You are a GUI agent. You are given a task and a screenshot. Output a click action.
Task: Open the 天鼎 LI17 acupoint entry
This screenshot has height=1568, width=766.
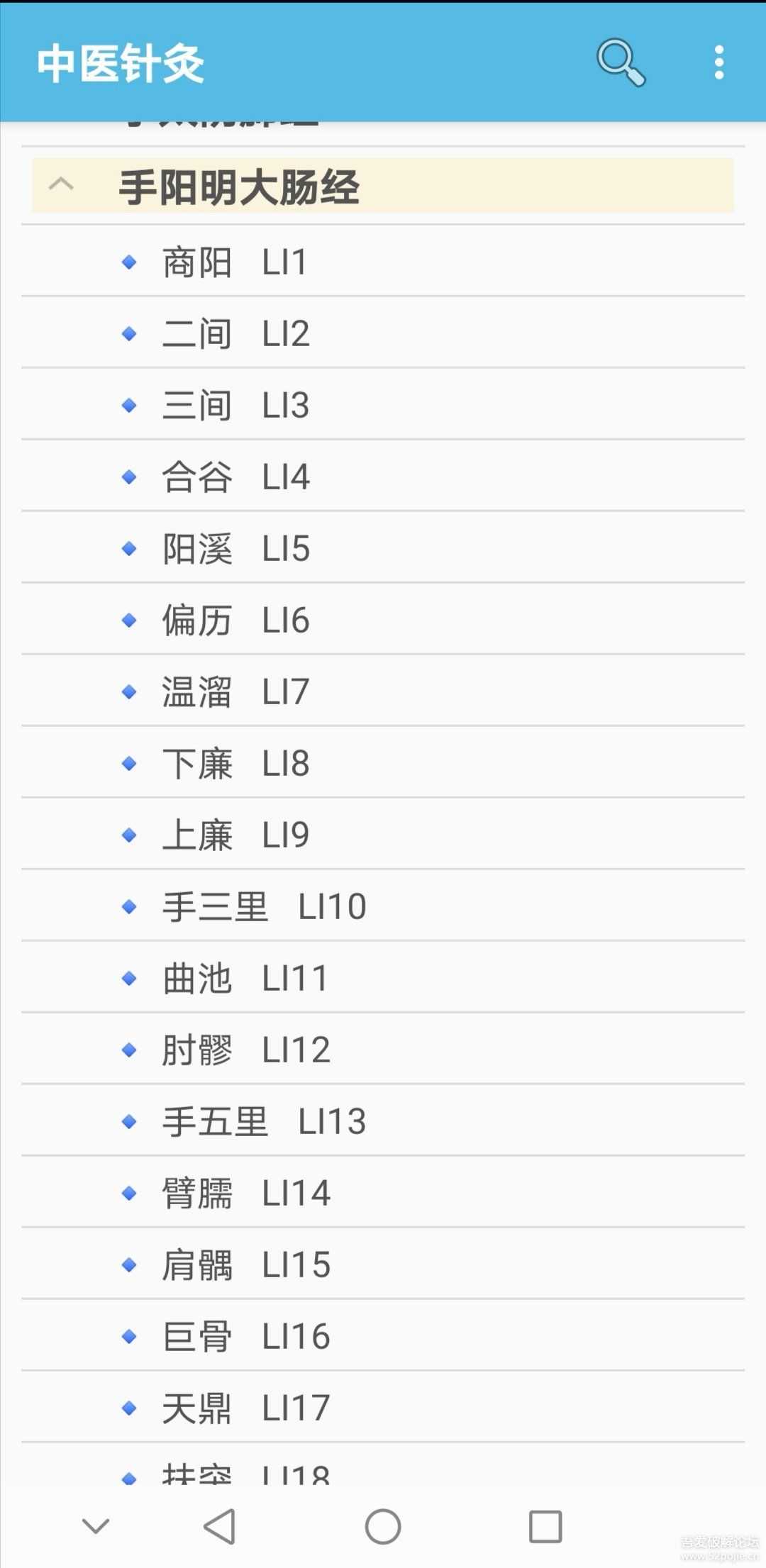(255, 1407)
